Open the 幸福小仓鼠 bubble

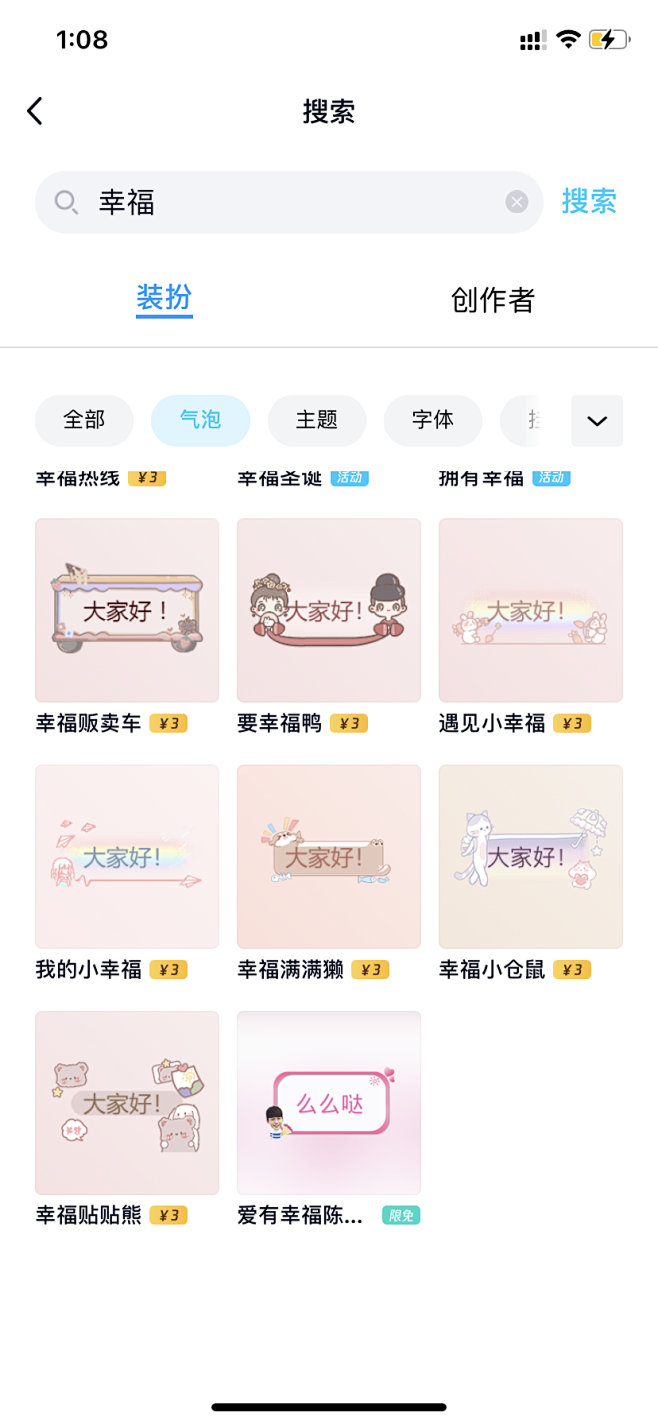[x=531, y=856]
